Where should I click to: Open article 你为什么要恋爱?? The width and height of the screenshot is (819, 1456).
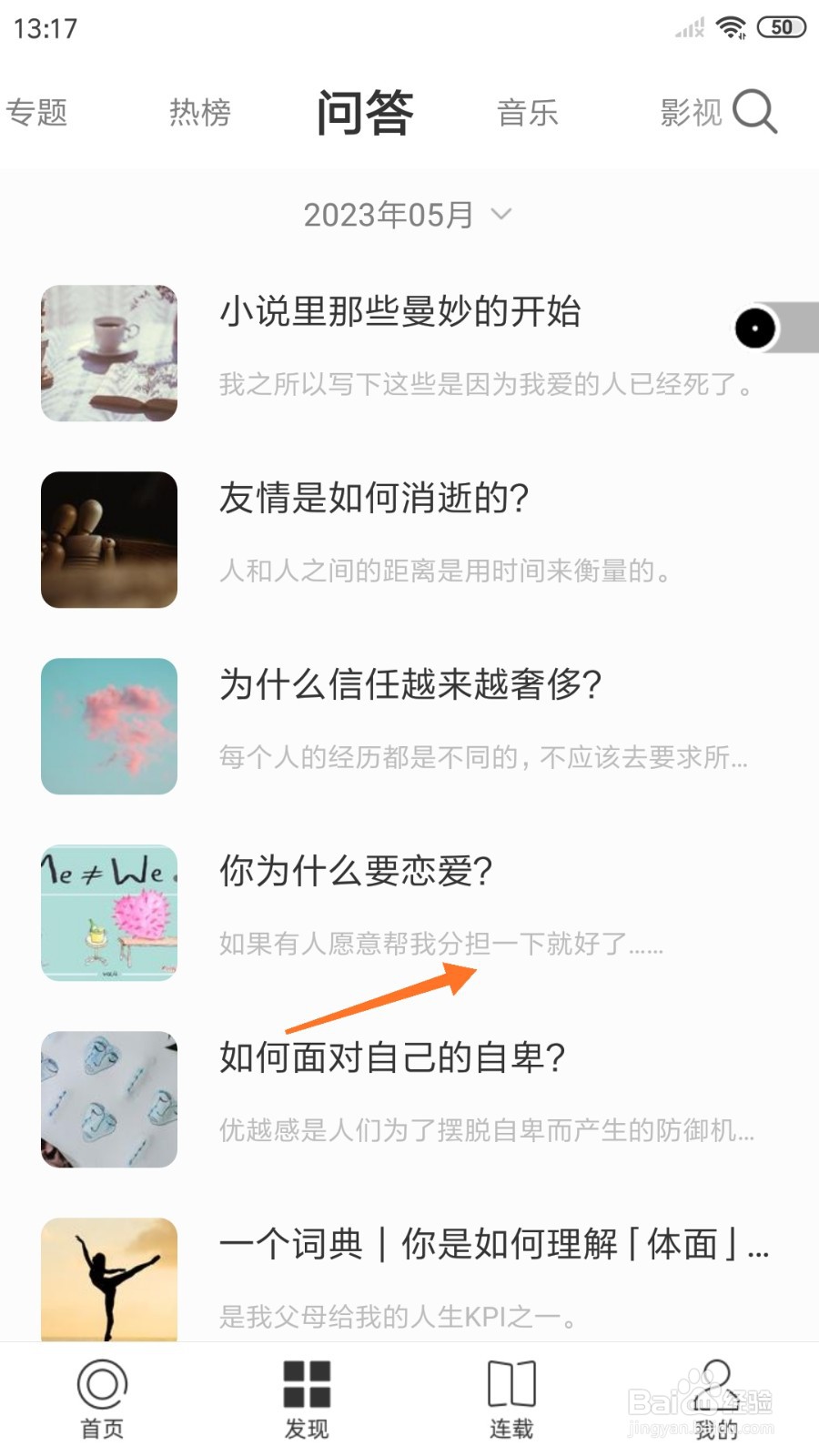358,872
